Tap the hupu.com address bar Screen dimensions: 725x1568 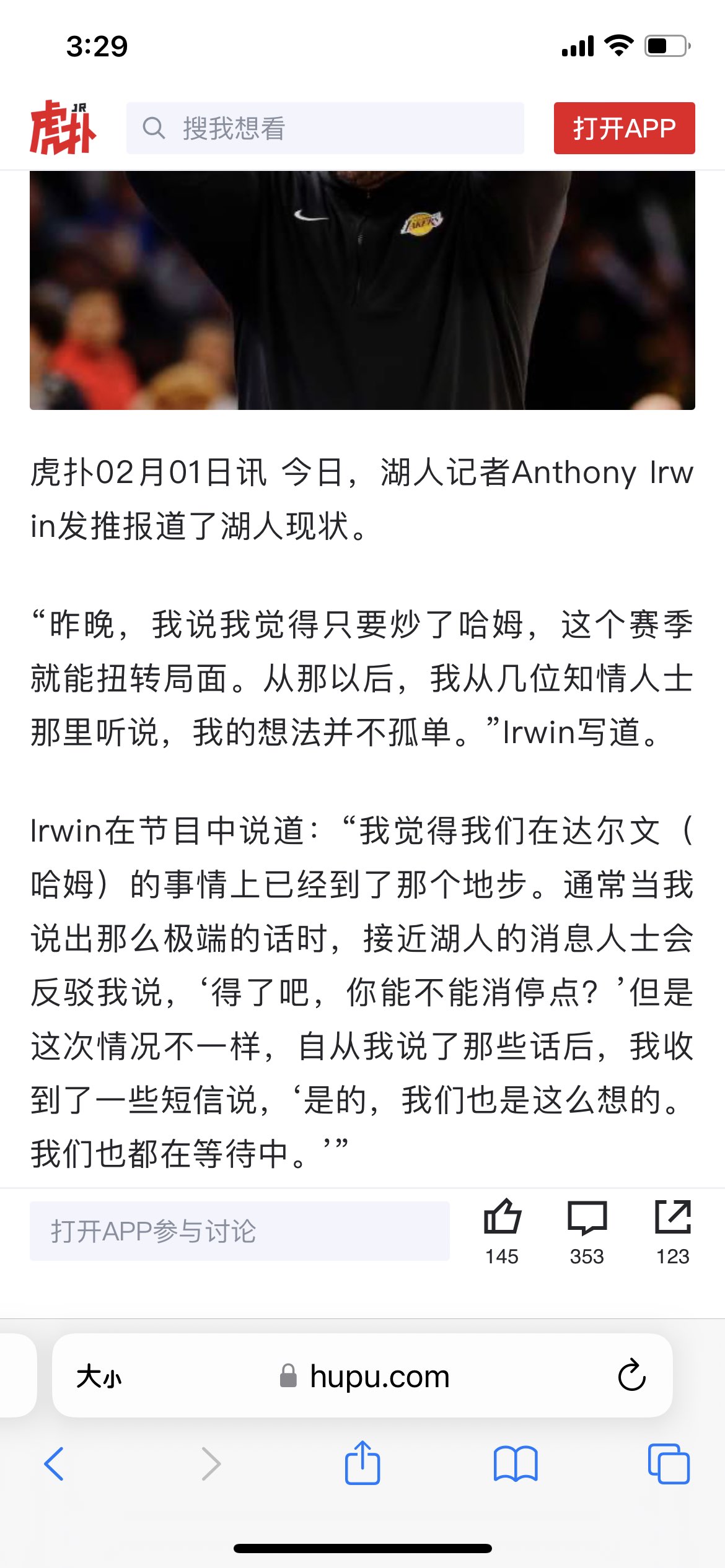(x=362, y=1376)
